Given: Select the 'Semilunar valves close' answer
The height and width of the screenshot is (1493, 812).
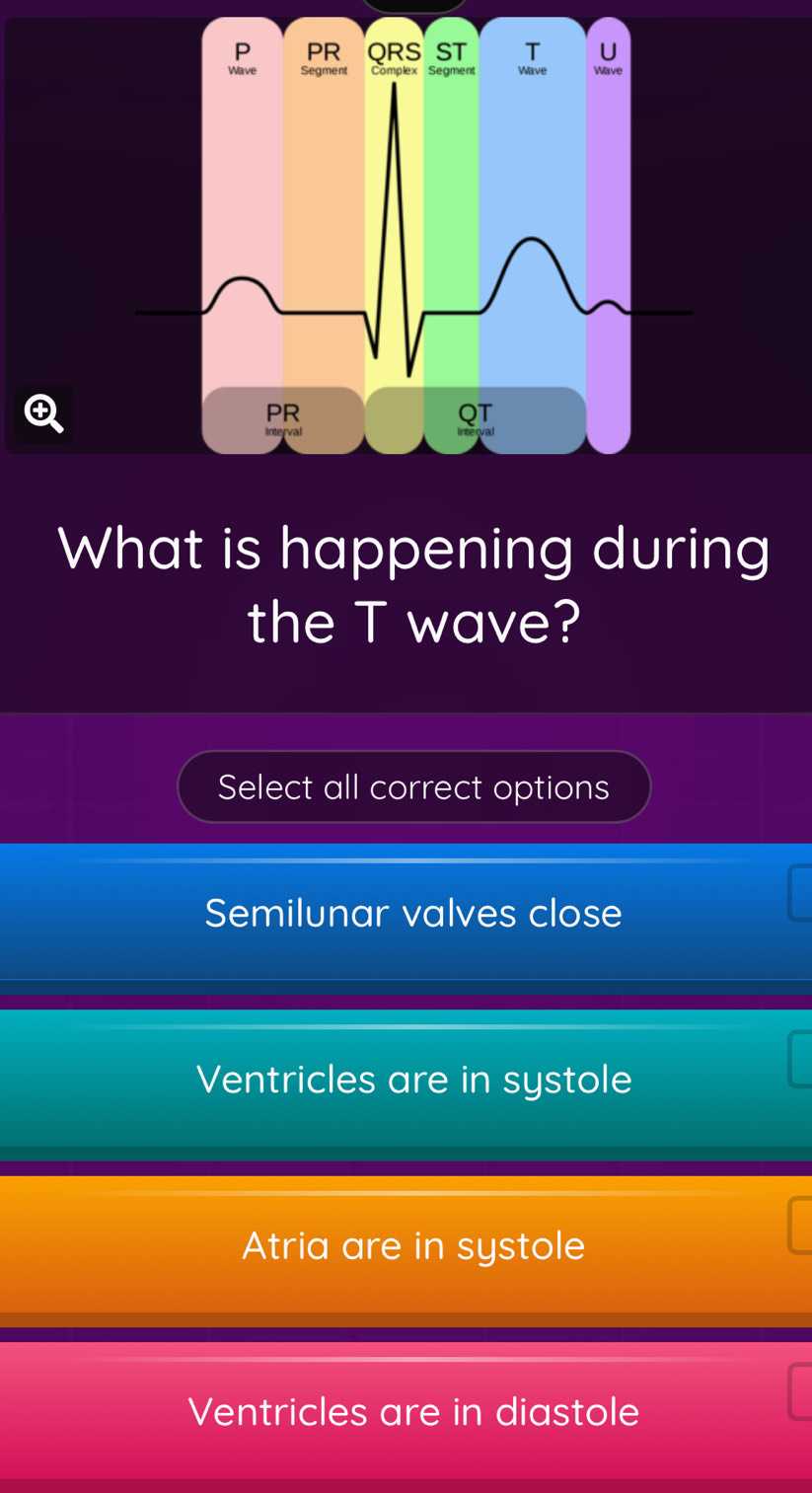Looking at the screenshot, I should tap(412, 913).
